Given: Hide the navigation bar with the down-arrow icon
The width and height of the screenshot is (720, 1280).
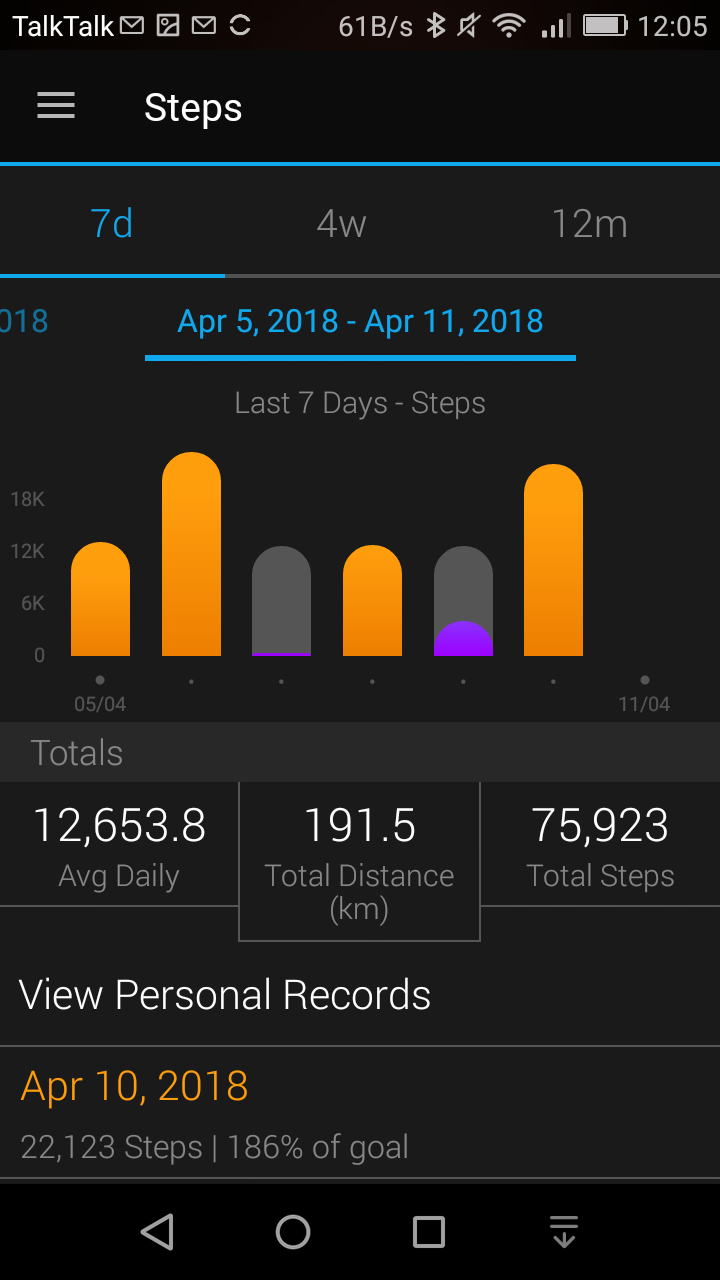Looking at the screenshot, I should (564, 1232).
